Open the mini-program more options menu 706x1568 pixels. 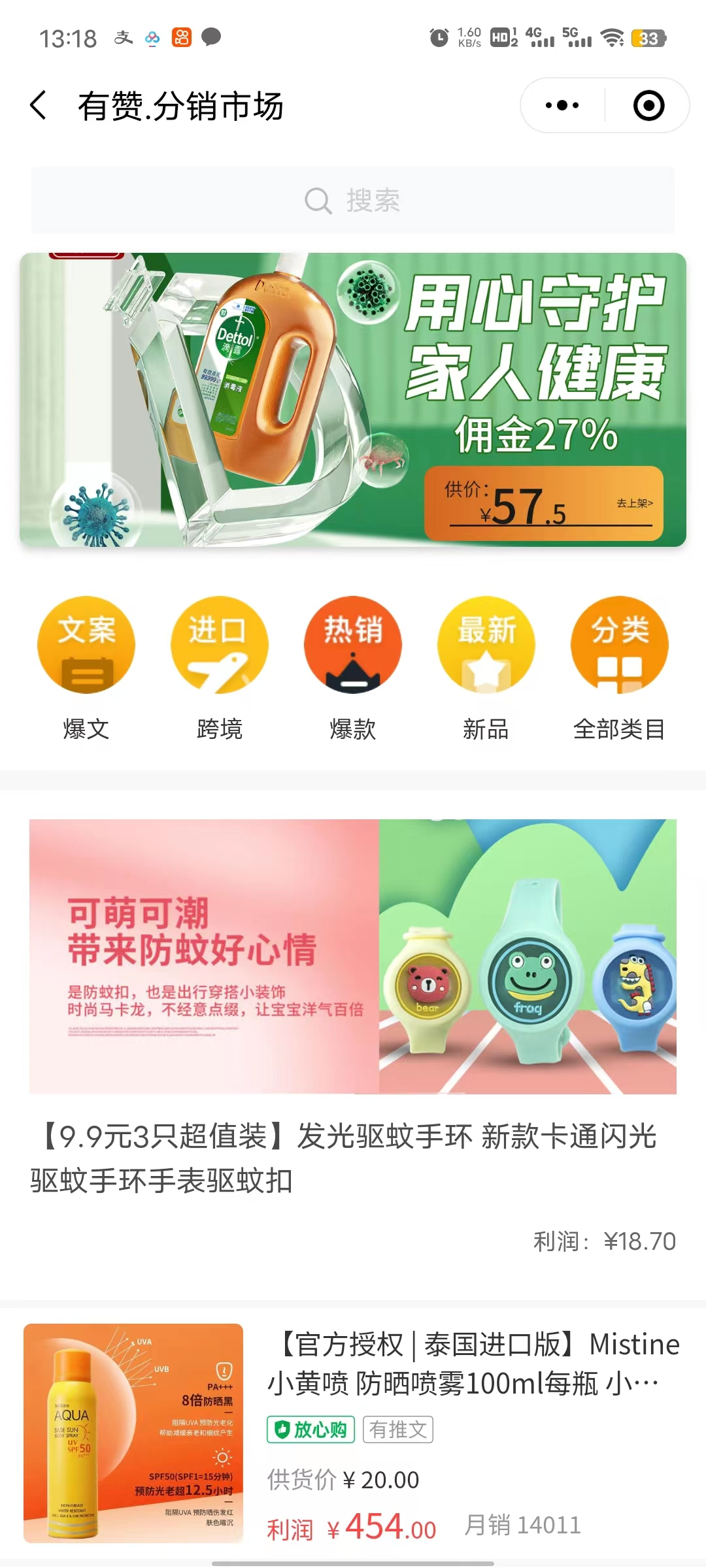[x=562, y=105]
